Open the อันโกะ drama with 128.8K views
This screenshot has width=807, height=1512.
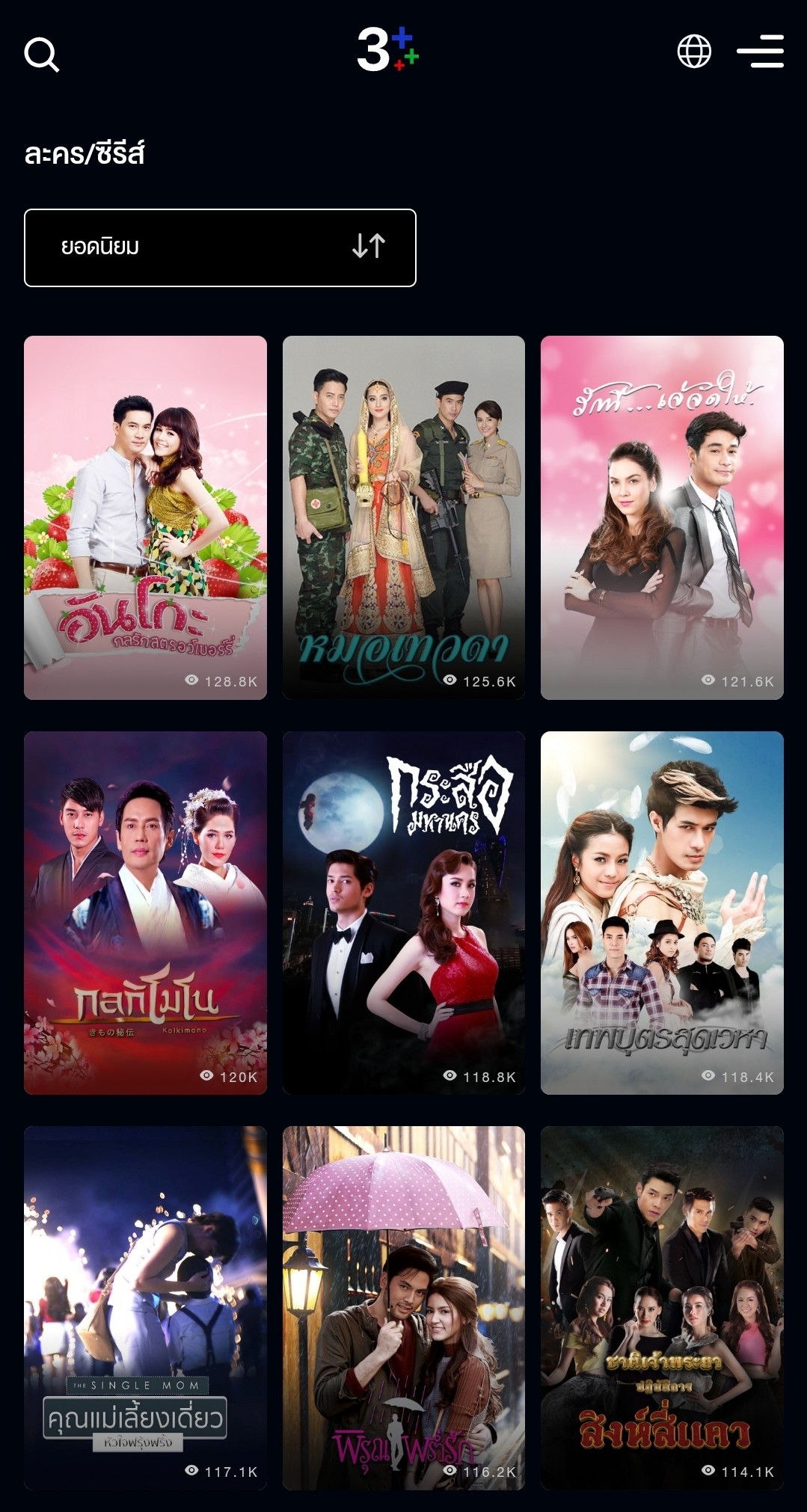[x=145, y=517]
